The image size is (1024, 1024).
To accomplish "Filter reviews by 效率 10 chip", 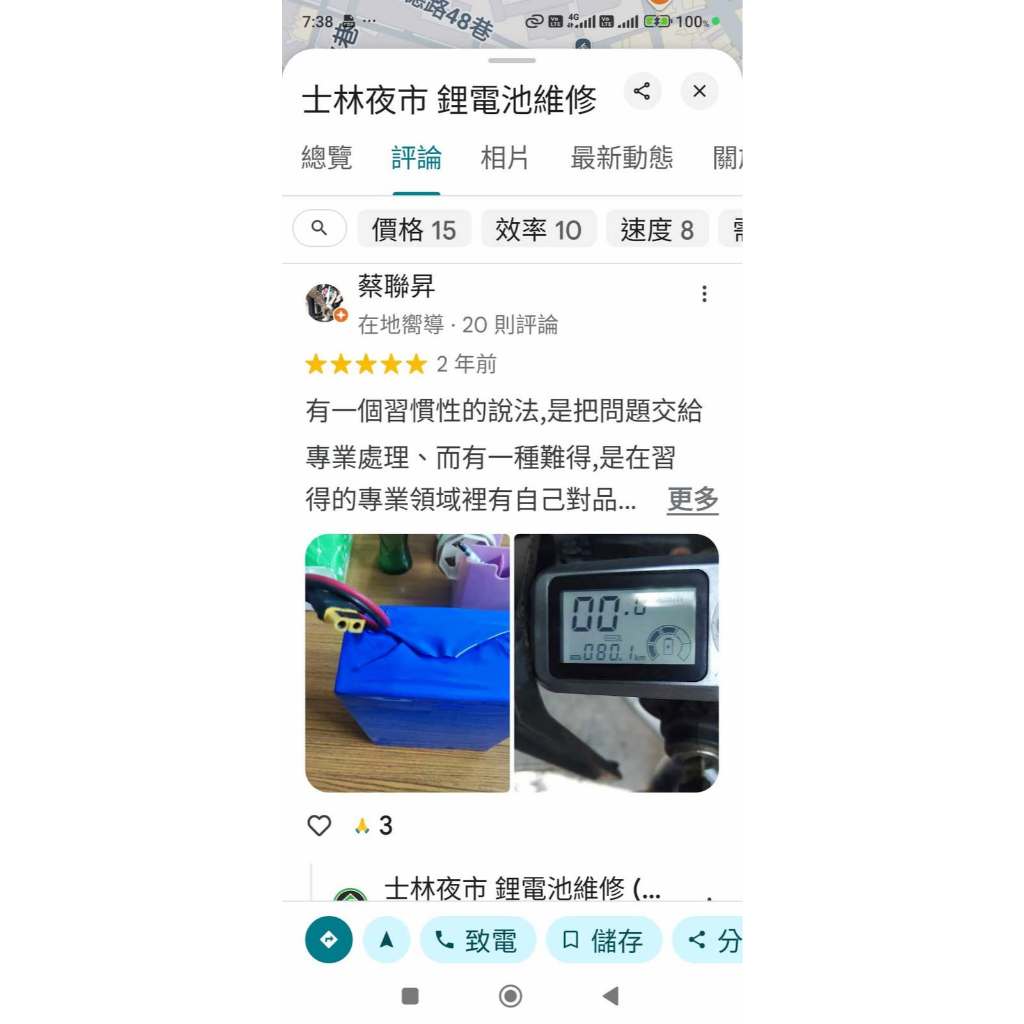I will (x=538, y=229).
